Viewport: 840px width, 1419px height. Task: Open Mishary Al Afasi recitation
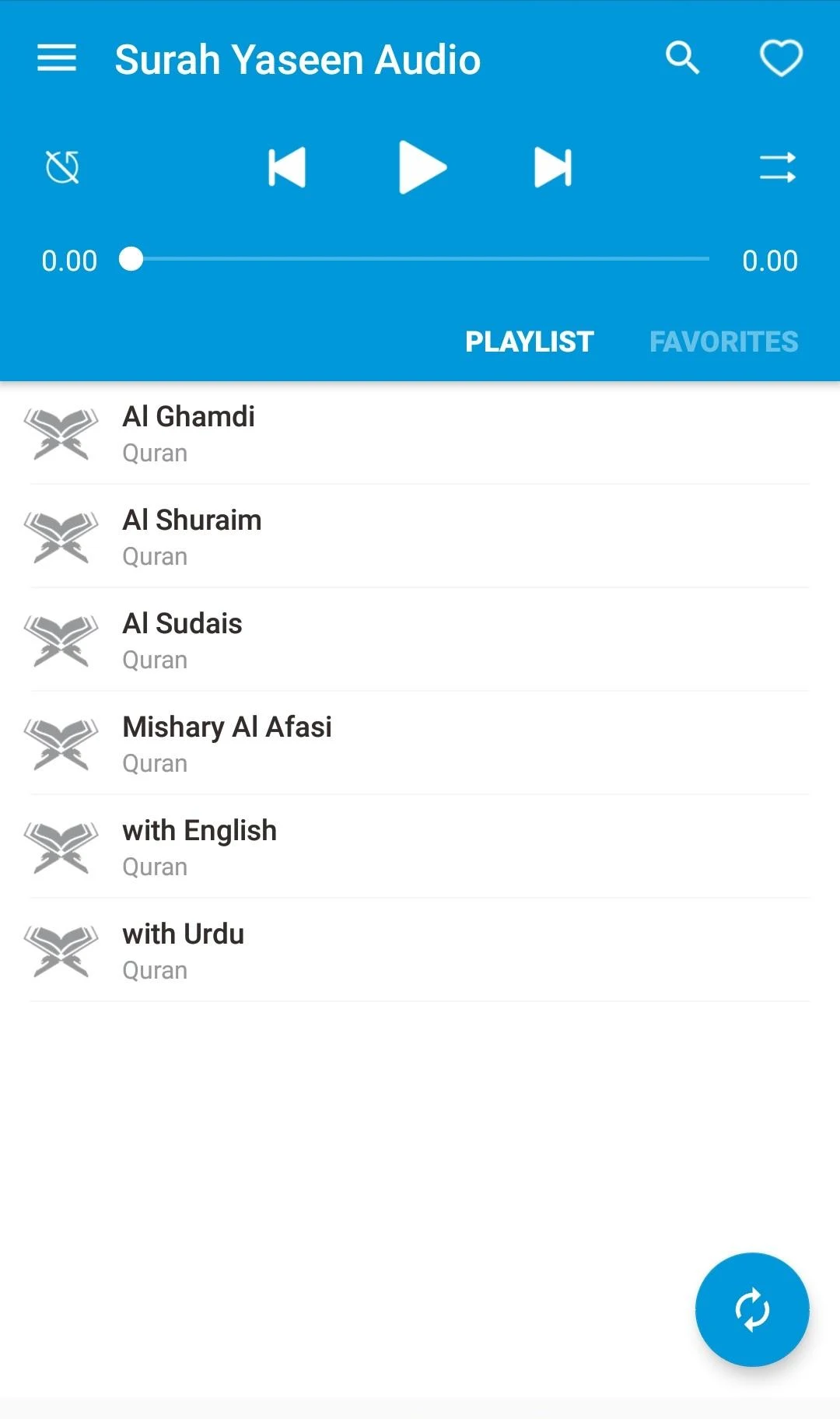pos(420,744)
